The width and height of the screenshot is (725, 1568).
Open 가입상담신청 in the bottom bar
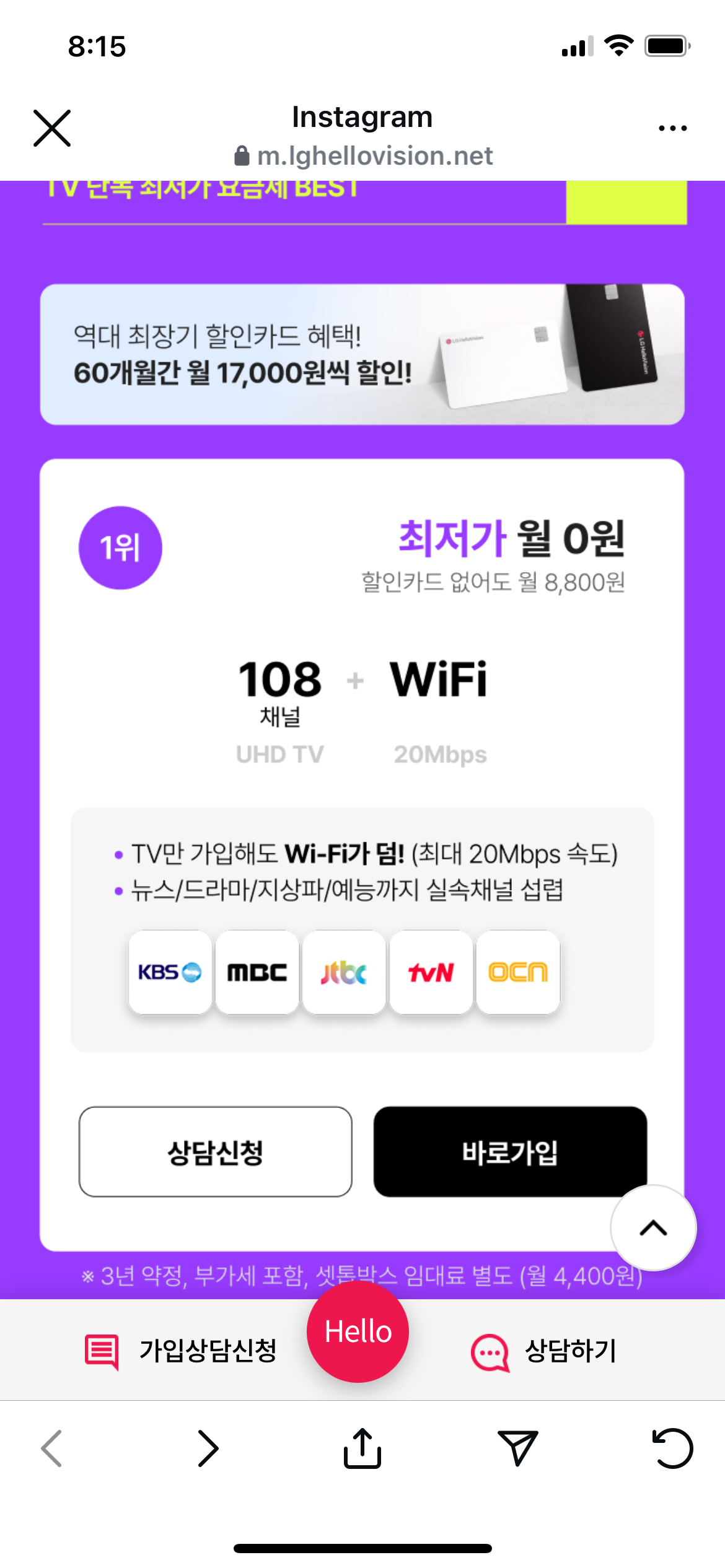(x=181, y=1351)
